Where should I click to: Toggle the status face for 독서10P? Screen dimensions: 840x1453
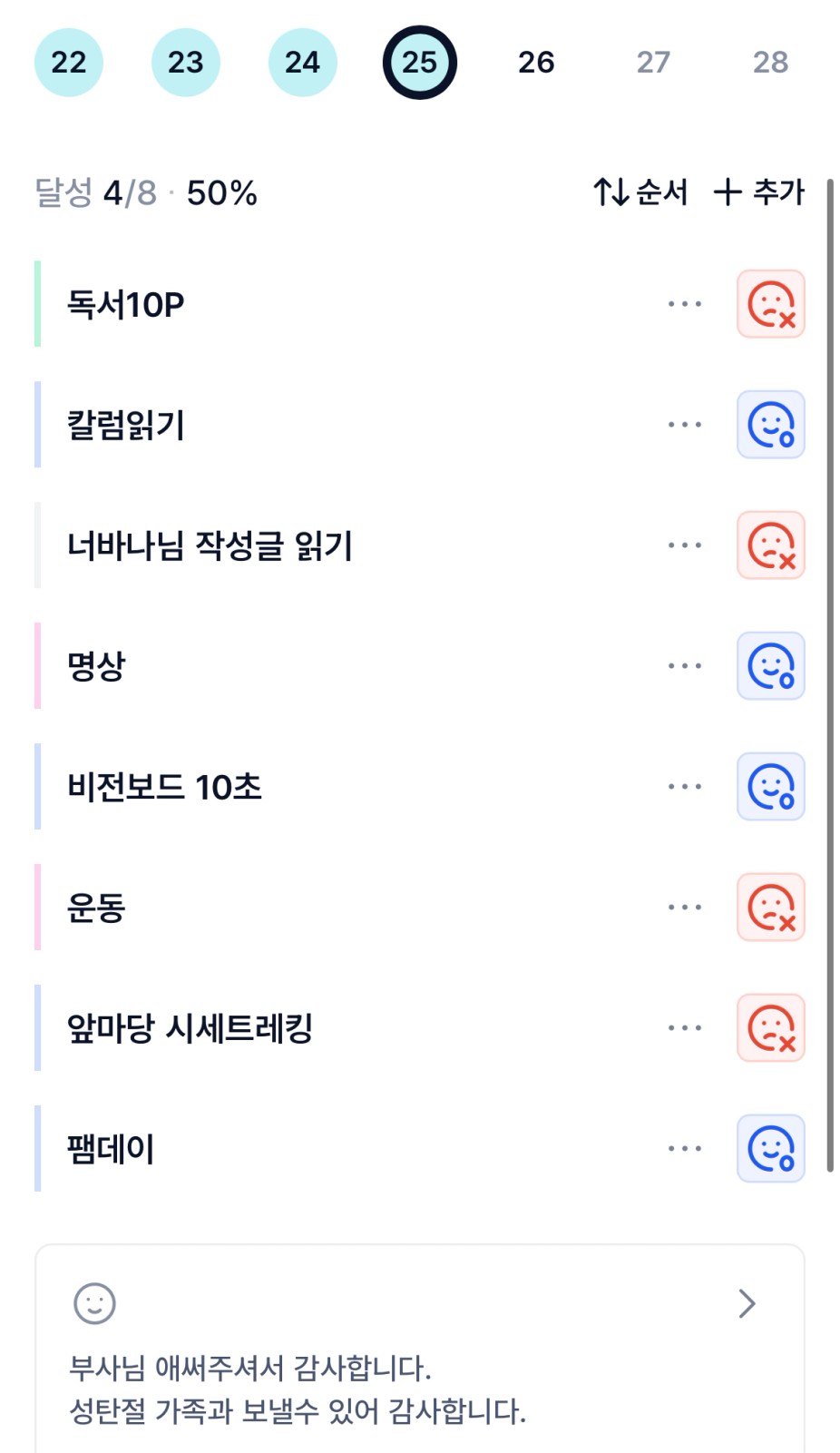pyautogui.click(x=770, y=304)
